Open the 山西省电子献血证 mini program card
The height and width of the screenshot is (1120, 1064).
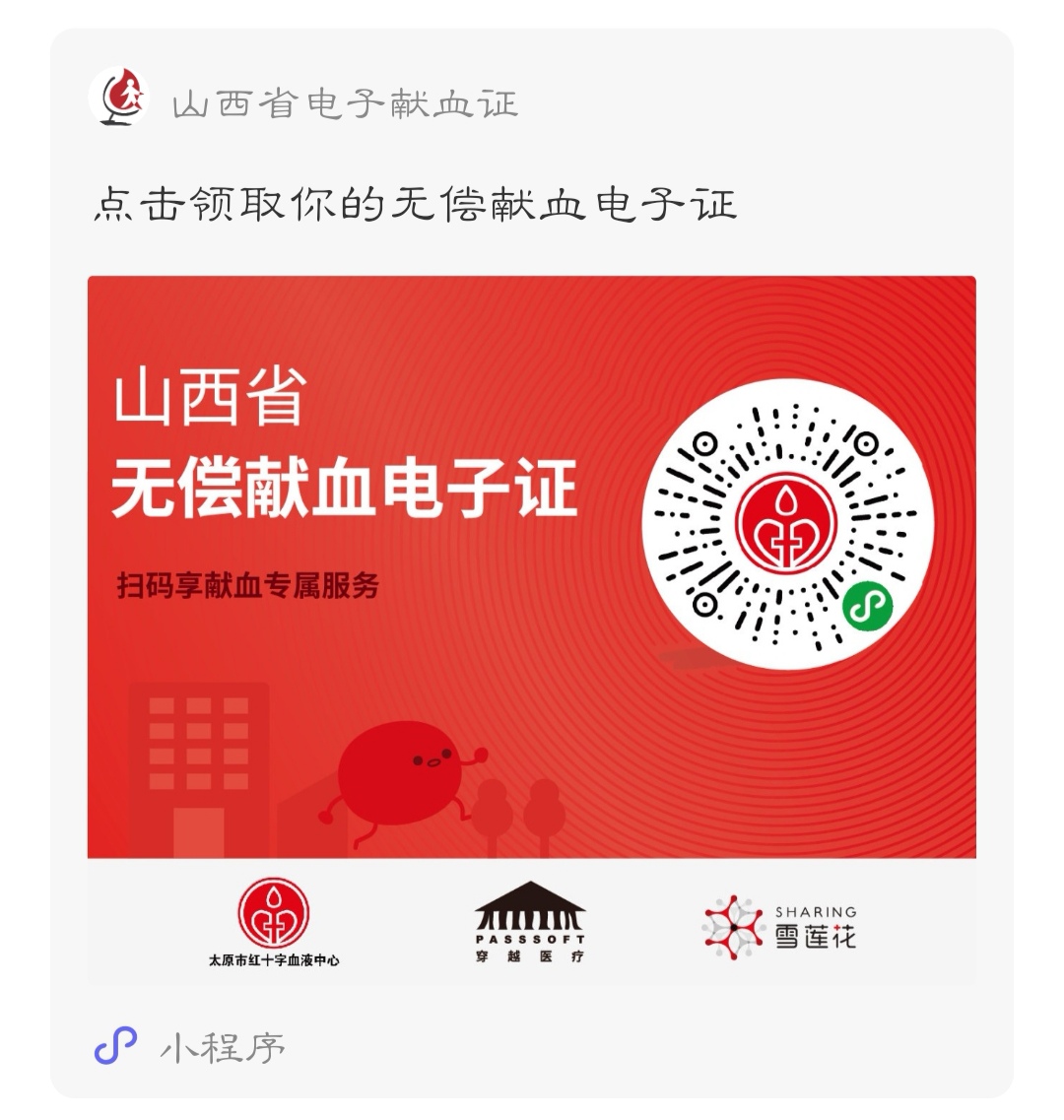click(x=531, y=566)
